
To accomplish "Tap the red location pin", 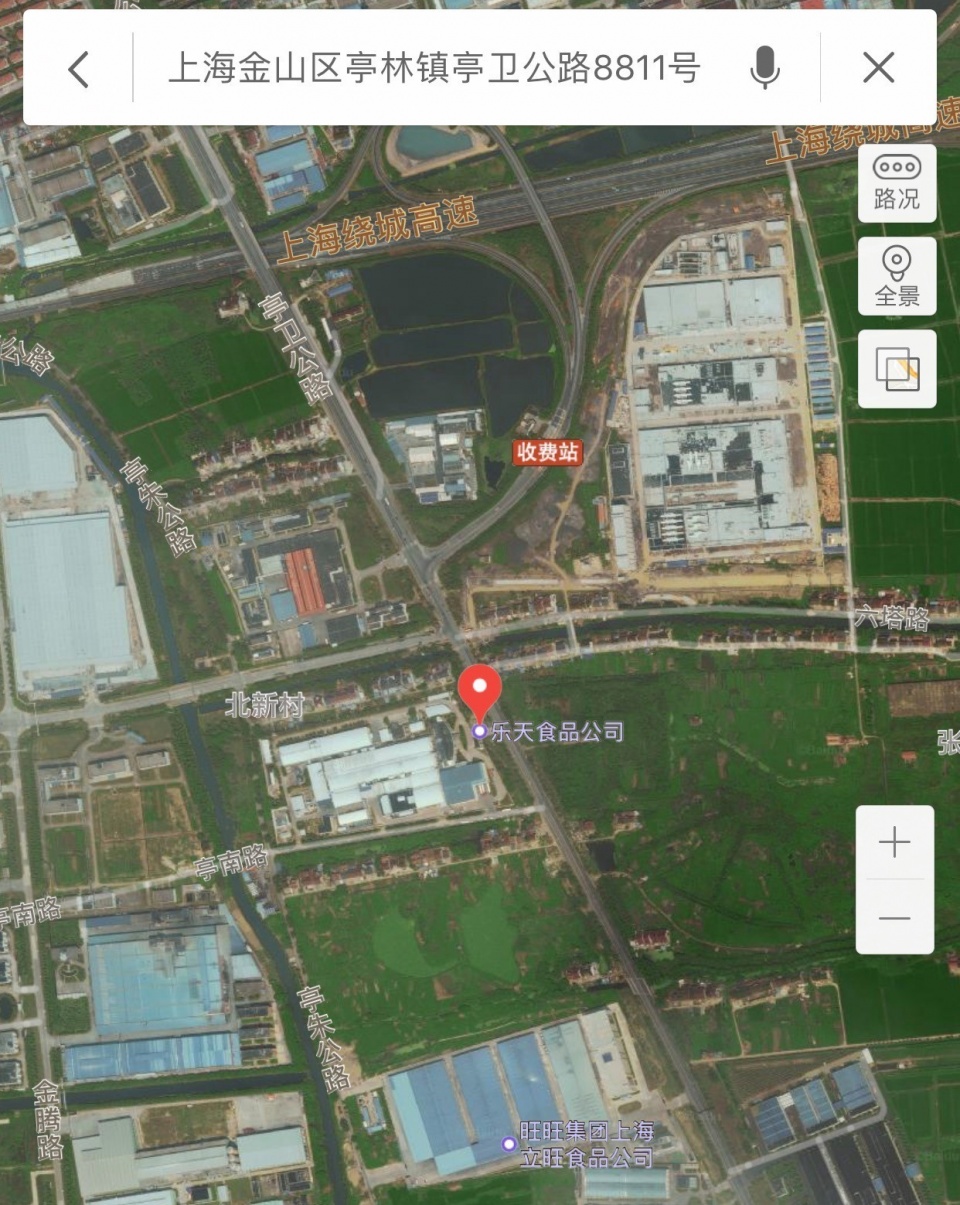I will point(480,689).
